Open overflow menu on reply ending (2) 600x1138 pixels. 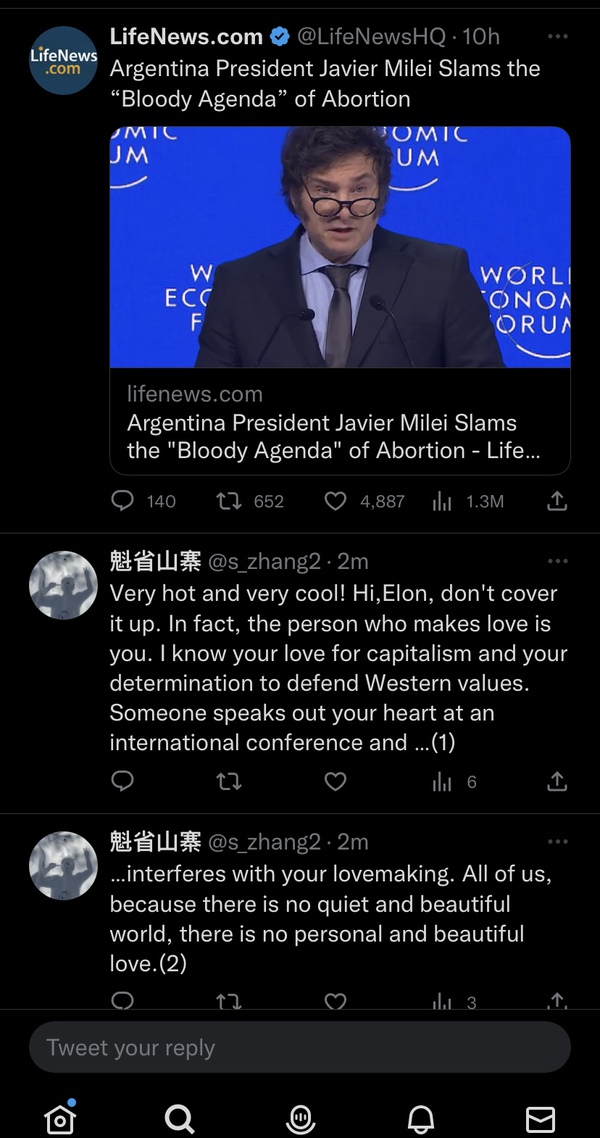pyautogui.click(x=558, y=842)
